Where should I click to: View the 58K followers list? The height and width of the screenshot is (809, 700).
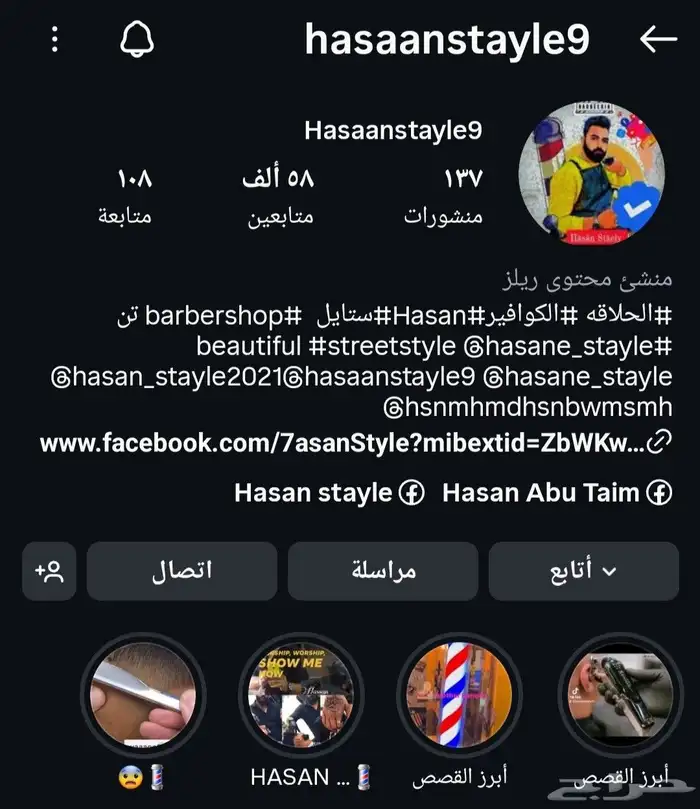(x=279, y=196)
